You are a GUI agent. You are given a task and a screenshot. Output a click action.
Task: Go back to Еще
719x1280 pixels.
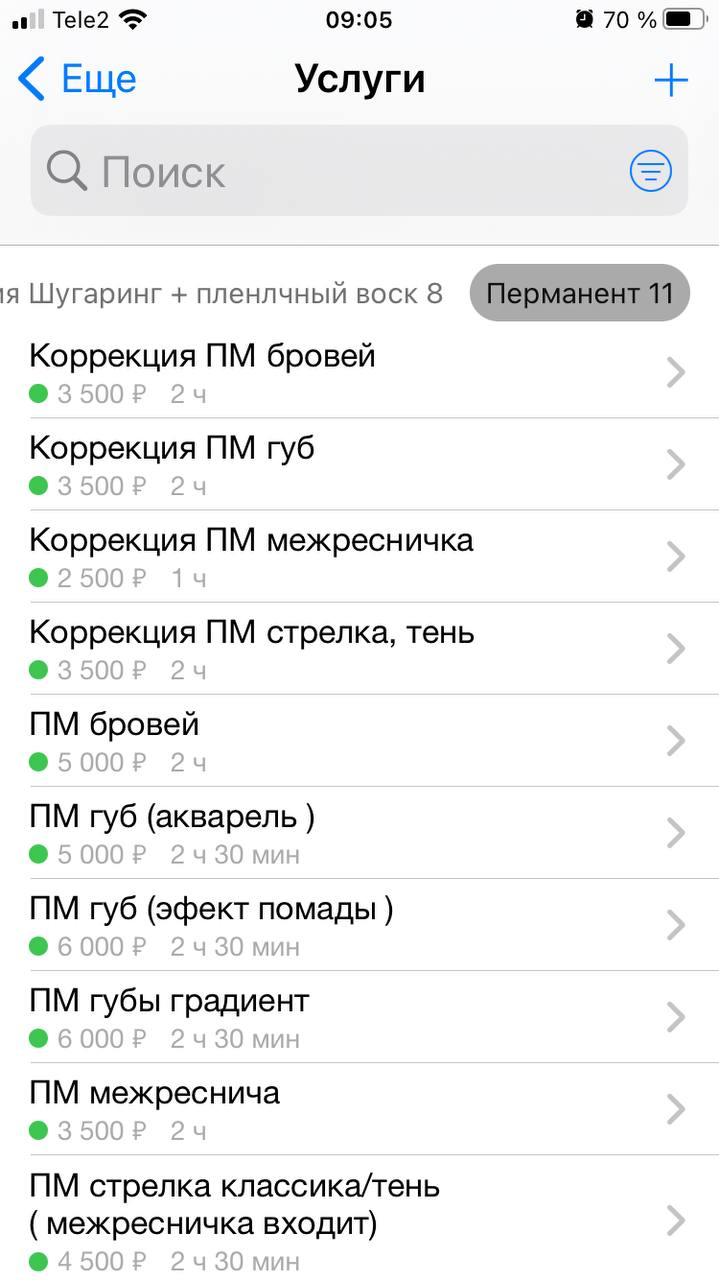click(77, 79)
